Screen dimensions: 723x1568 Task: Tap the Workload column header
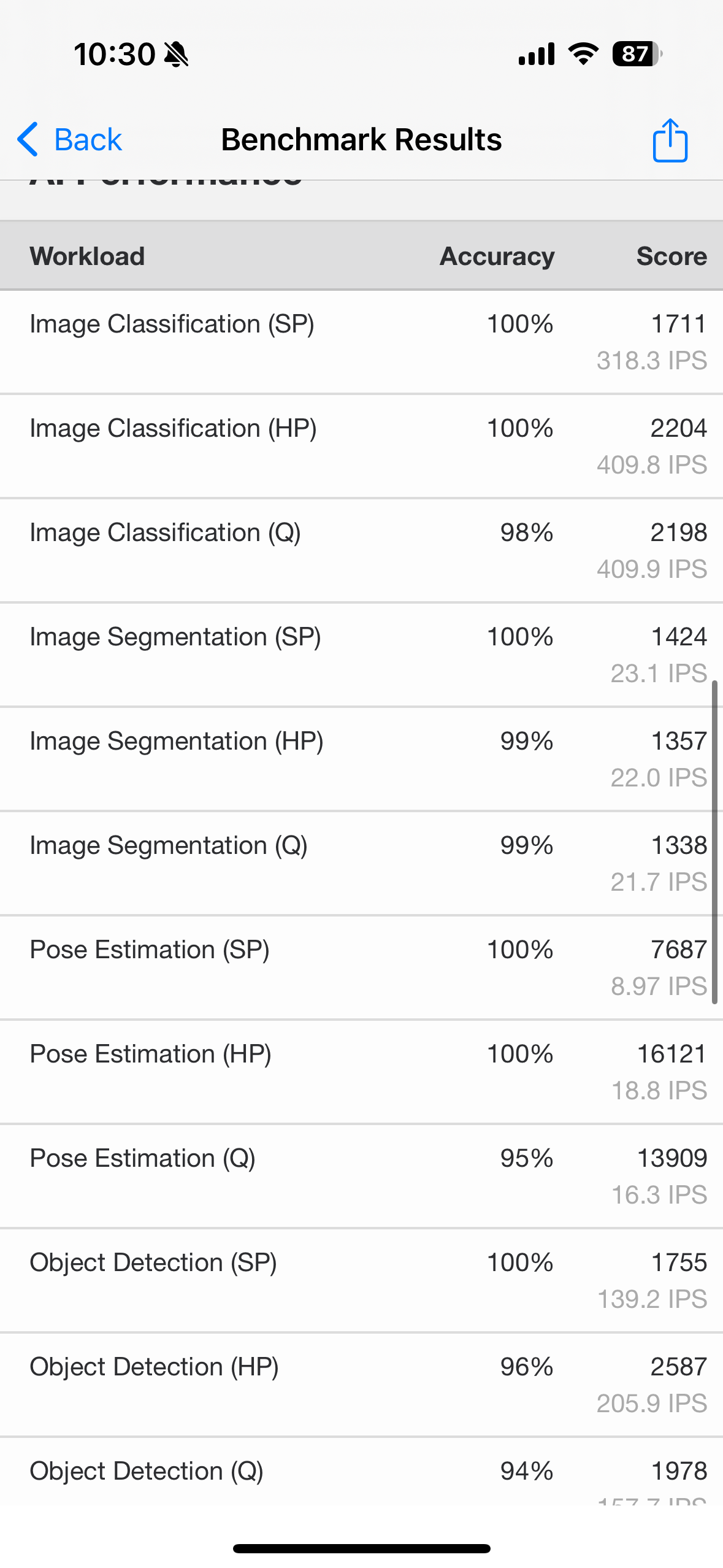(x=87, y=256)
